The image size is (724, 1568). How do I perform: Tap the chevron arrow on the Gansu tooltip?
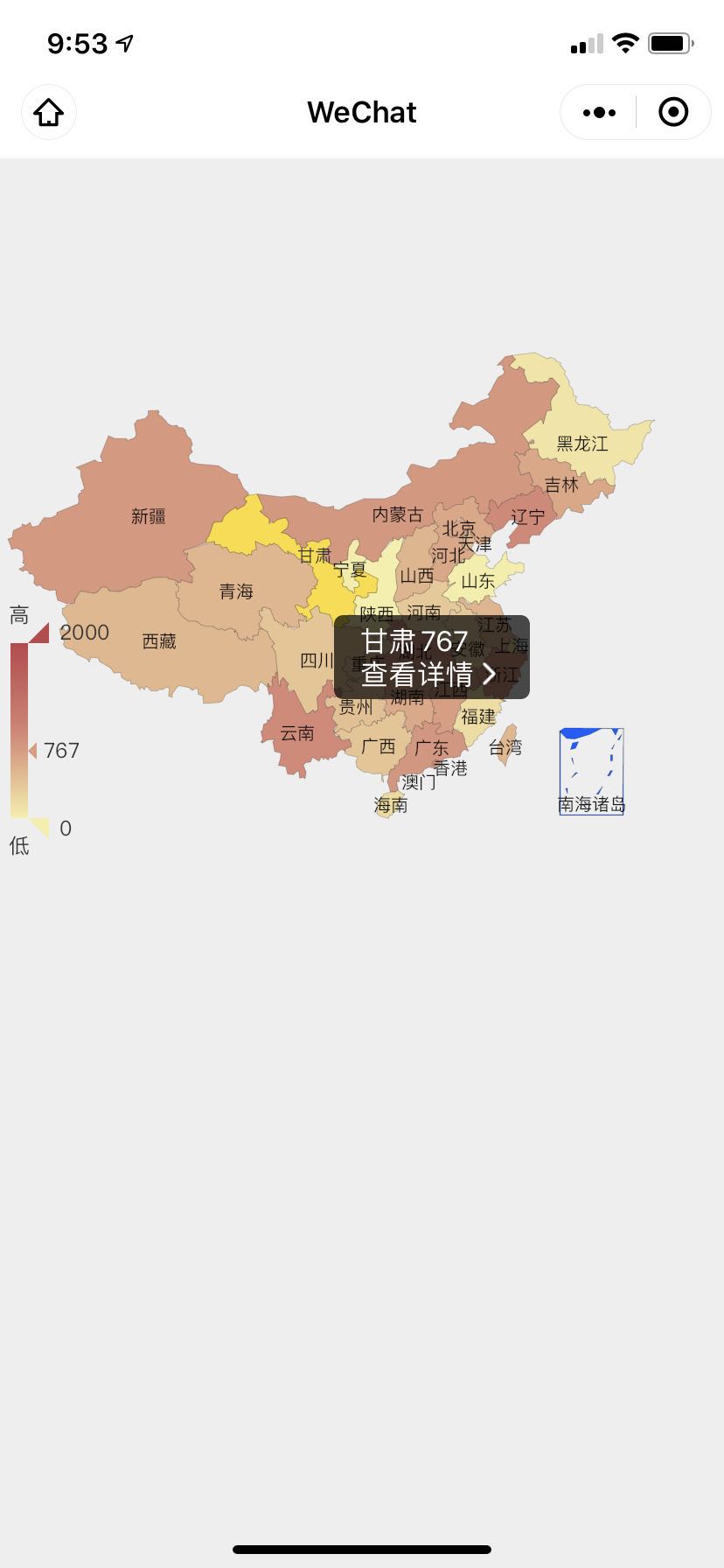(x=489, y=674)
